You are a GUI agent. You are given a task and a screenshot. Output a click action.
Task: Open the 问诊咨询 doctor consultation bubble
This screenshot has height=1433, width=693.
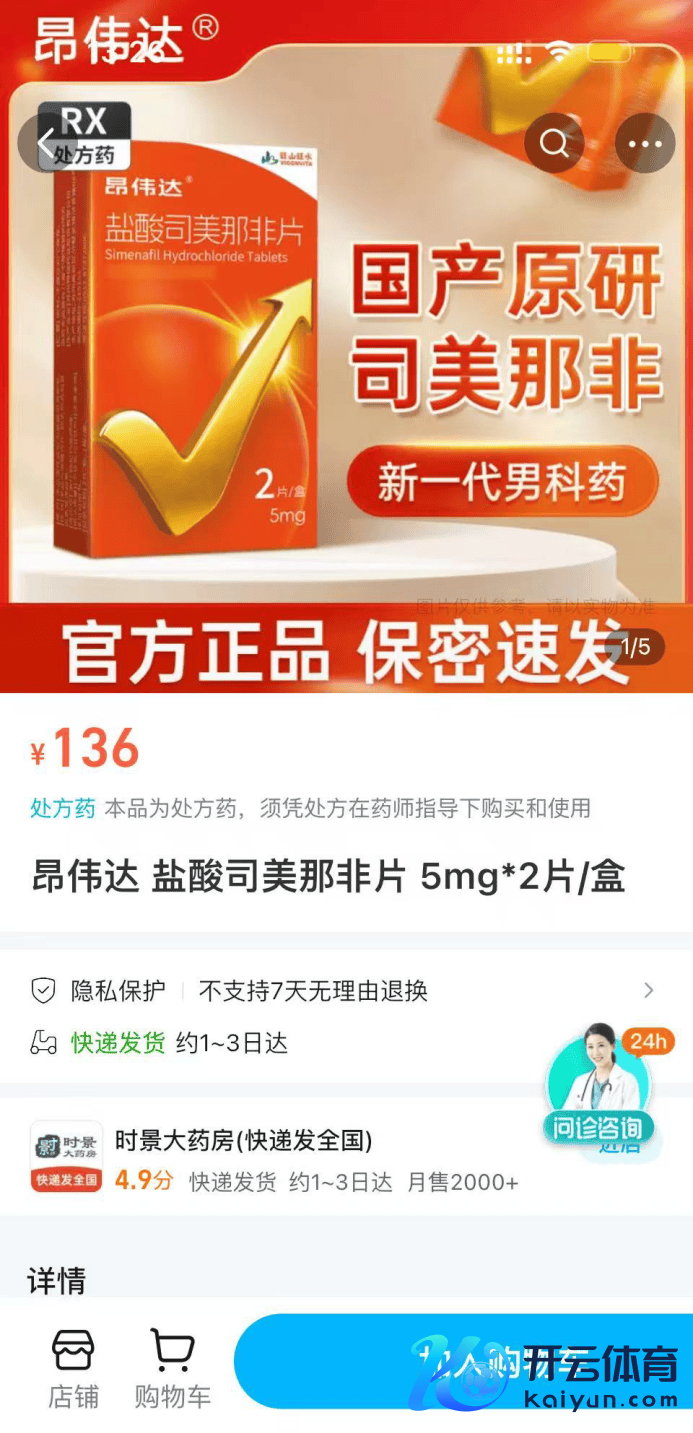point(599,1092)
